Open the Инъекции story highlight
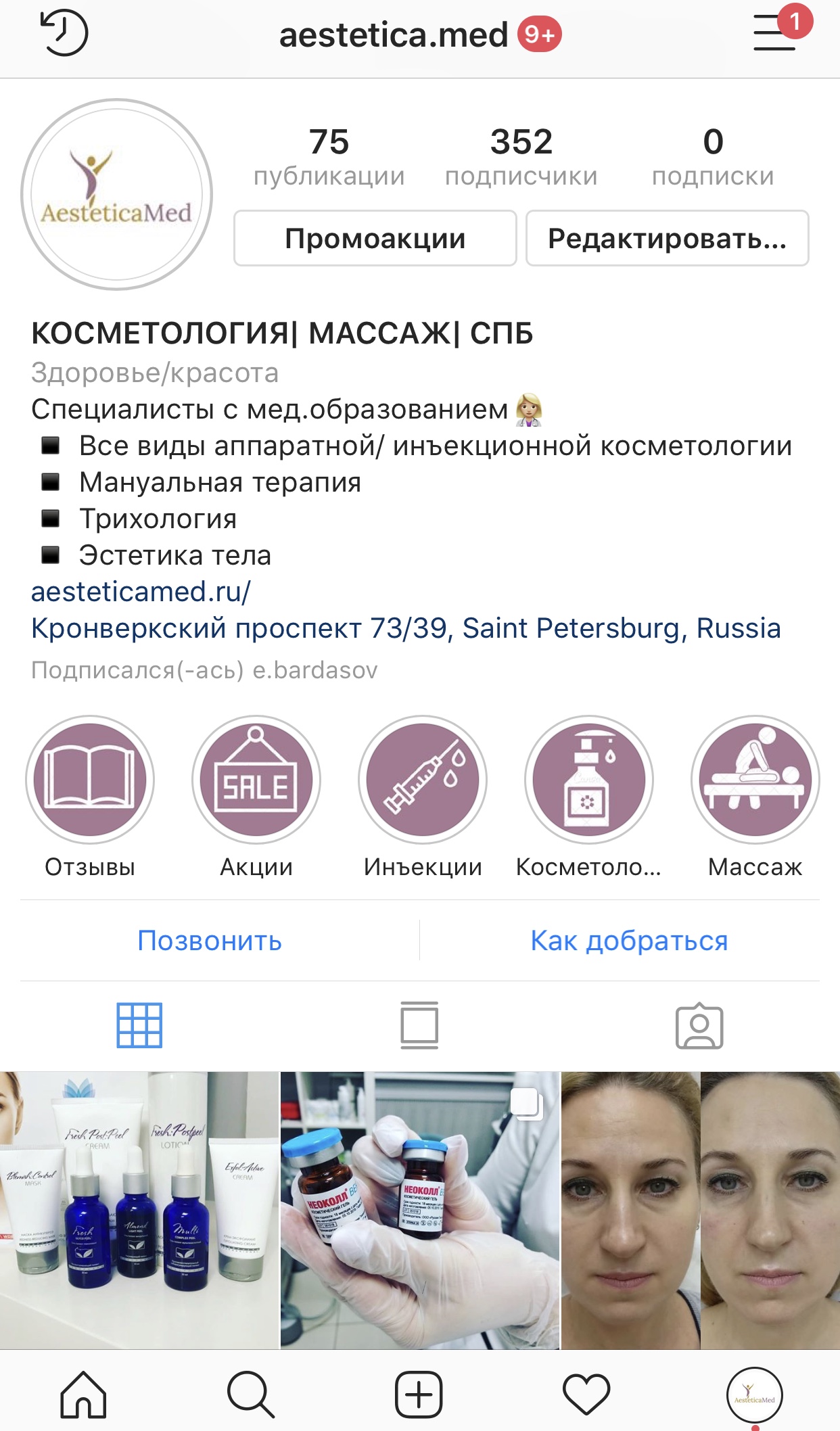Screen dimensions: 840x1431 (423, 780)
